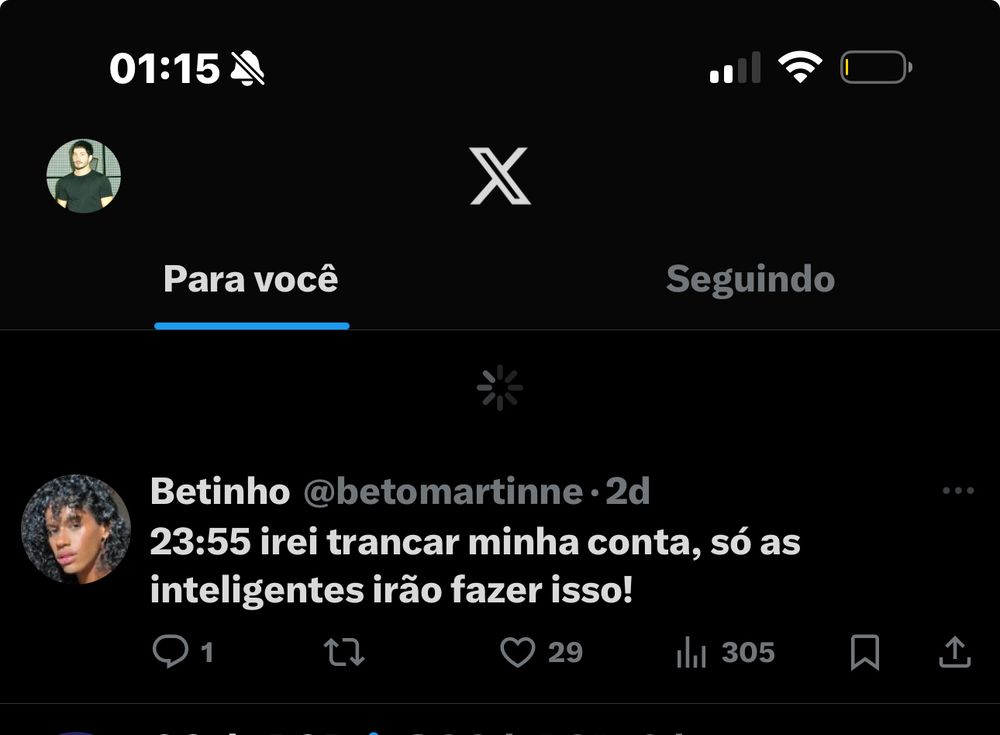Open the @betomartinne profile handle
This screenshot has width=1000, height=735.
click(443, 491)
